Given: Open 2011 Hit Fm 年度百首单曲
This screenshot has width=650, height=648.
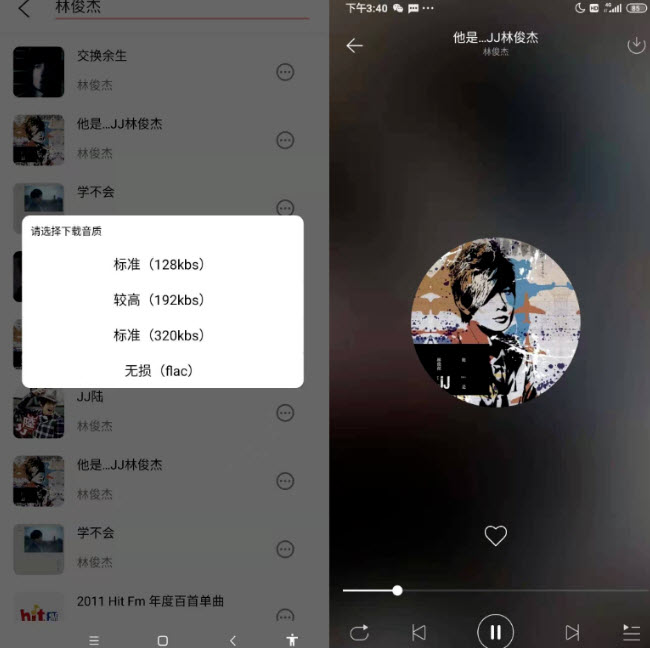Looking at the screenshot, I should pyautogui.click(x=150, y=602).
